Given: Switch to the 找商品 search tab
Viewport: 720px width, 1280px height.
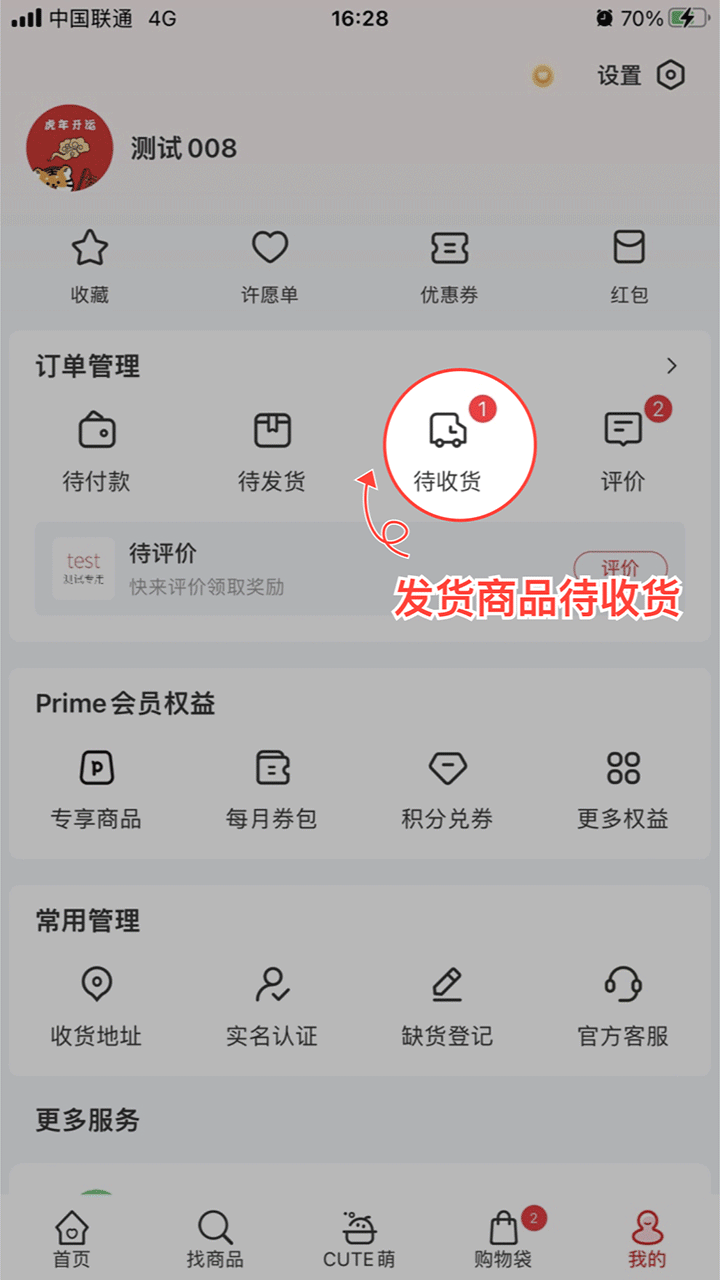Looking at the screenshot, I should tap(215, 1238).
